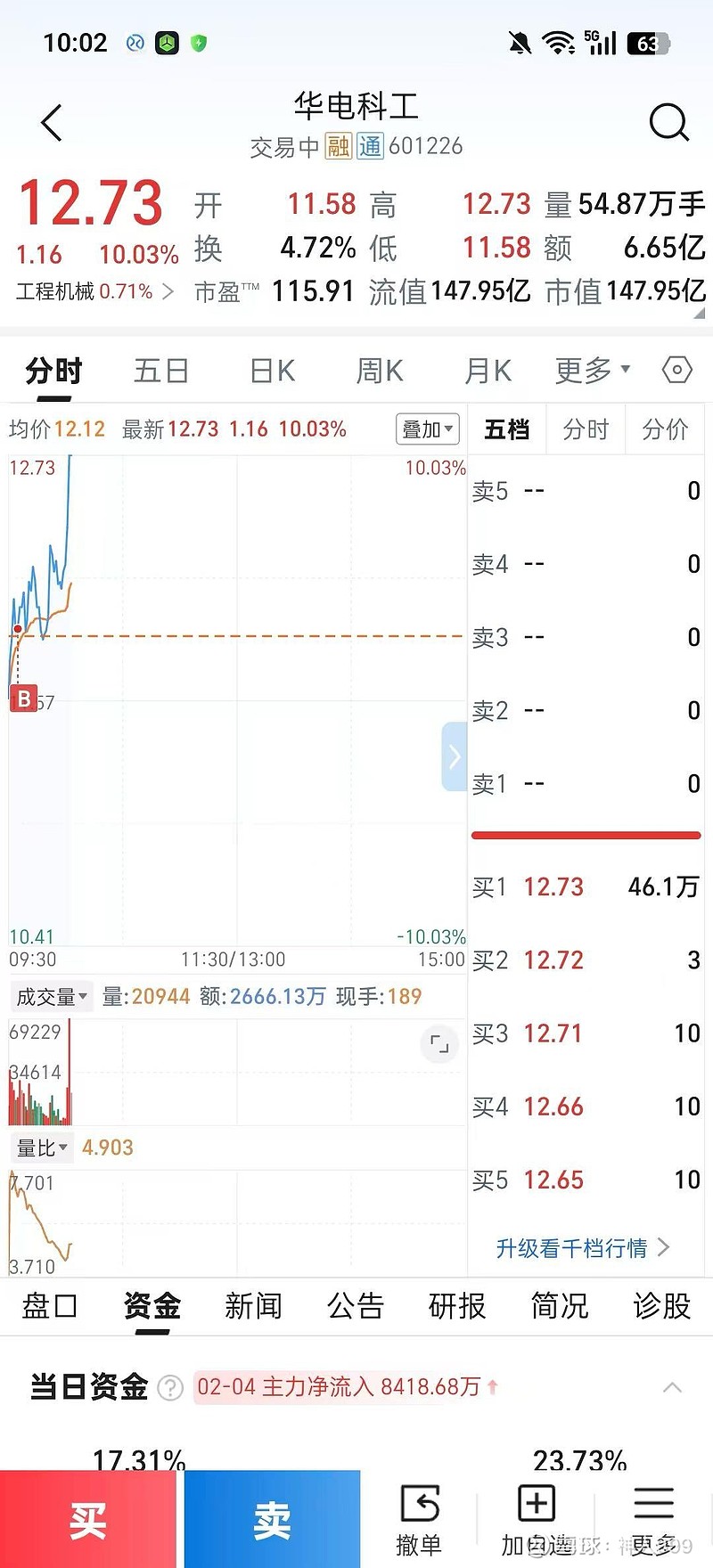Open the 成交量 indicator dropdown
This screenshot has width=713, height=1568.
[x=52, y=997]
